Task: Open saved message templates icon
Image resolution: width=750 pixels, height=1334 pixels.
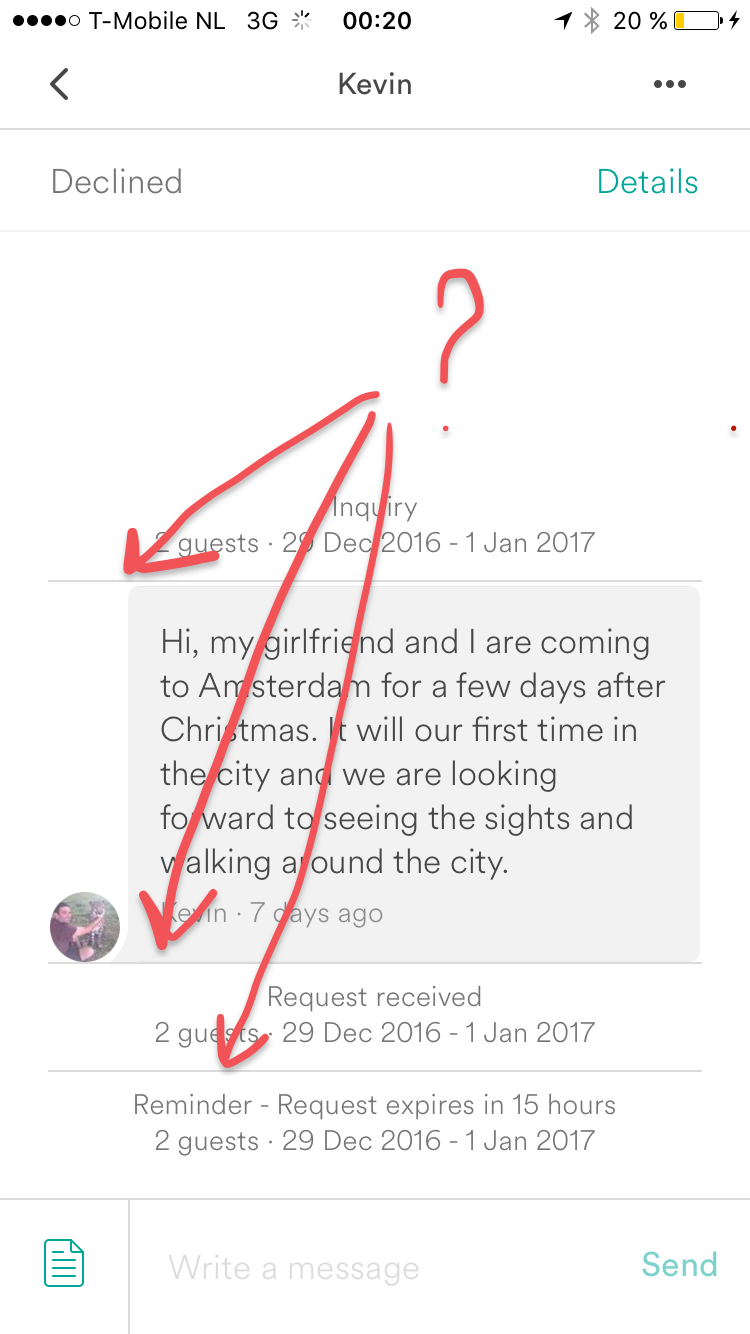Action: tap(64, 1263)
